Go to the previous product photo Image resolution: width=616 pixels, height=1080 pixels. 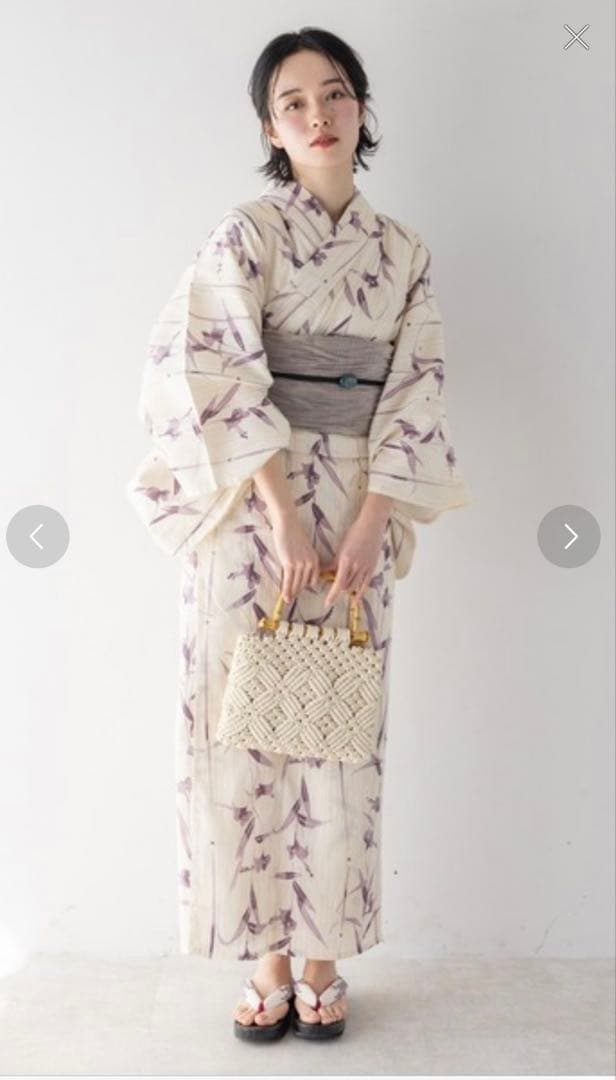38,537
